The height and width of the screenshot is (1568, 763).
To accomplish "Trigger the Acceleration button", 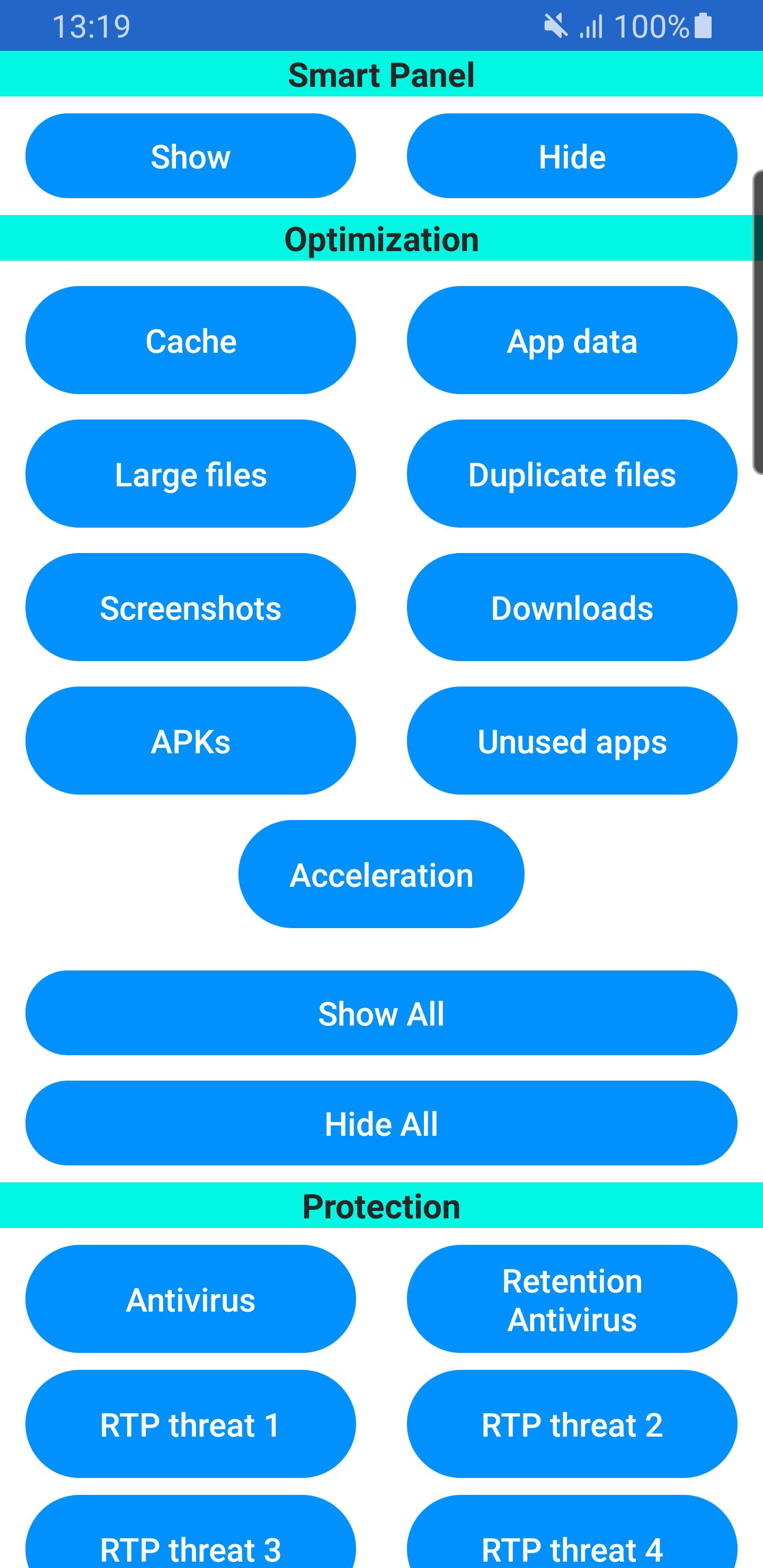I will click(x=381, y=874).
